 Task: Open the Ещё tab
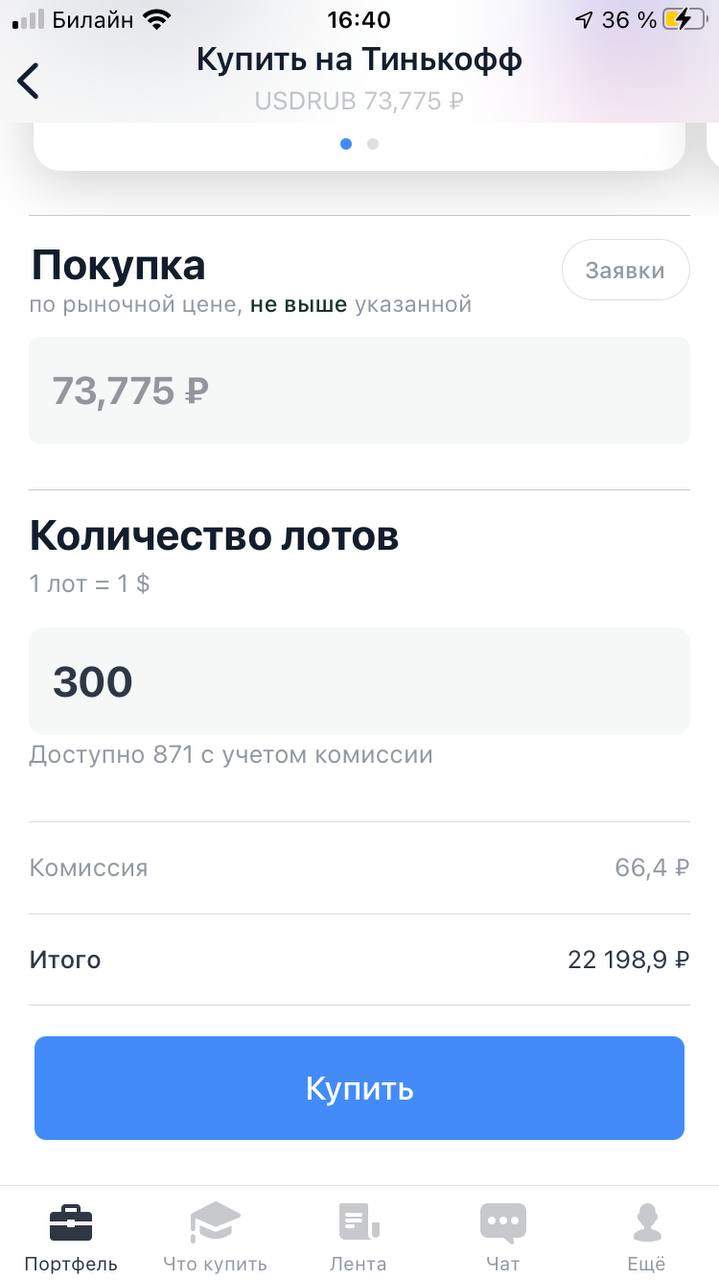[x=646, y=1239]
